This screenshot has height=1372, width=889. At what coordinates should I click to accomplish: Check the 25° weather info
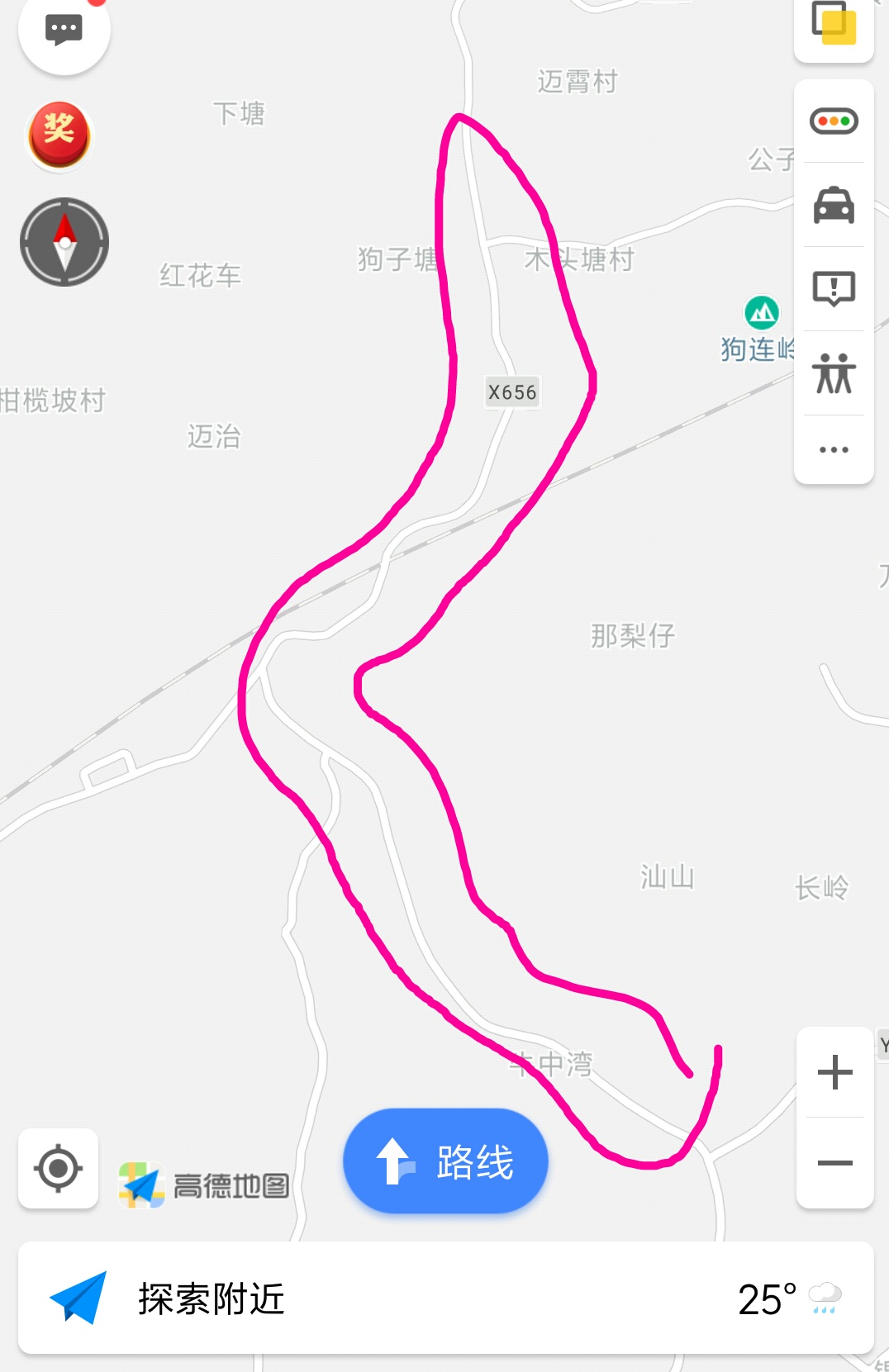point(788,1298)
